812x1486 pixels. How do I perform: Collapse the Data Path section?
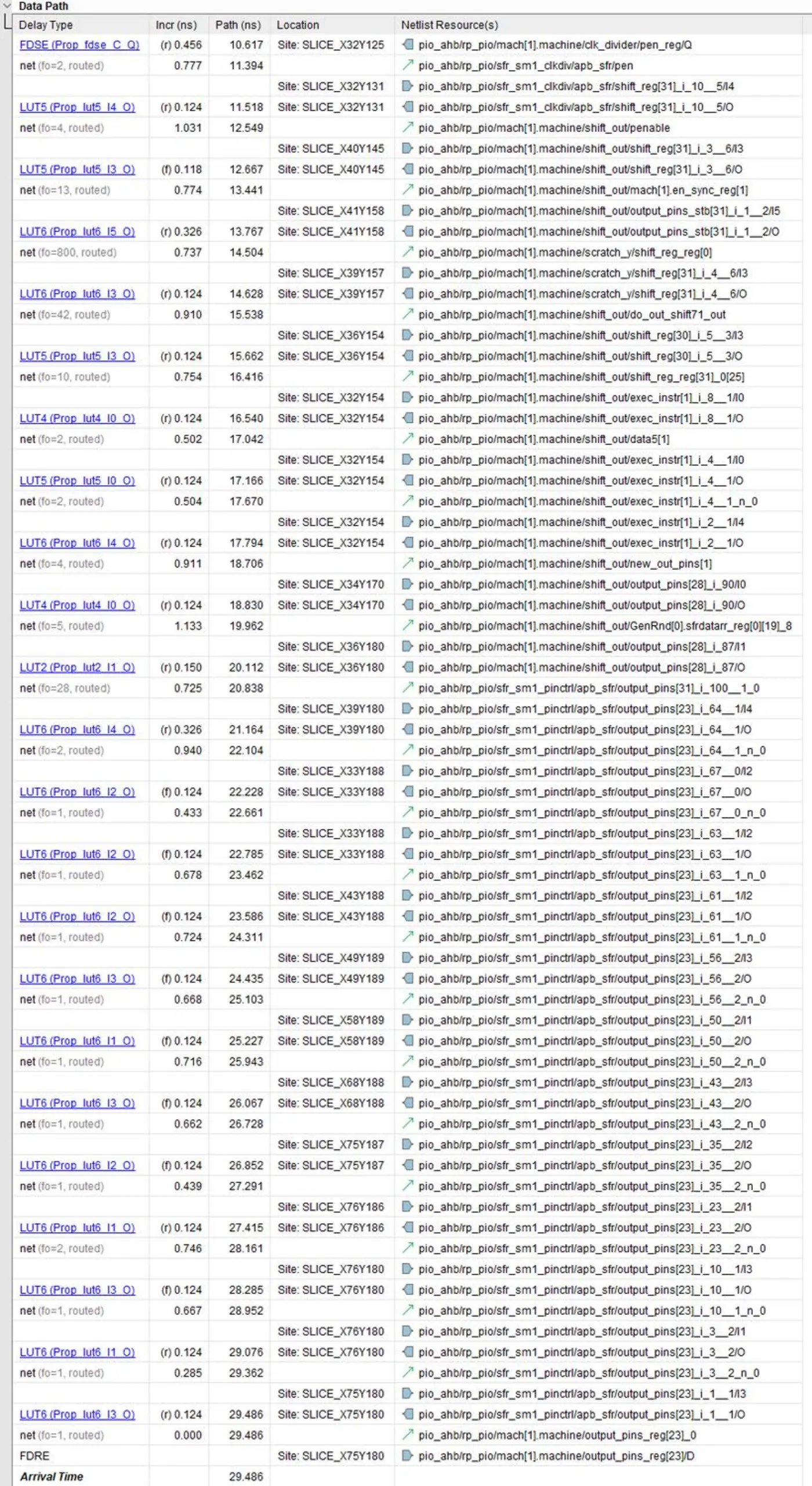7,6
